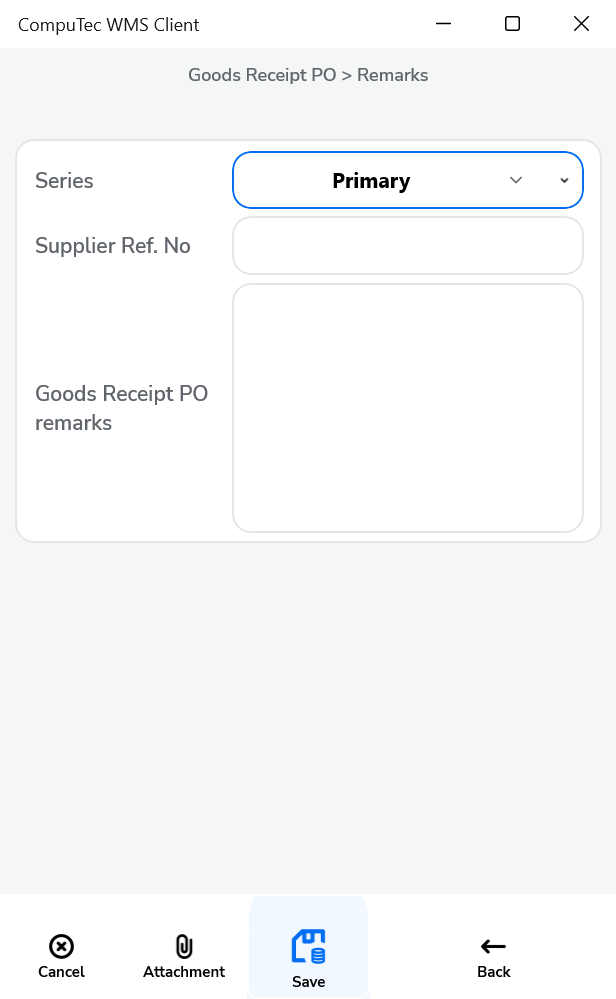This screenshot has height=999, width=616.
Task: Add an attachment
Action: [184, 956]
